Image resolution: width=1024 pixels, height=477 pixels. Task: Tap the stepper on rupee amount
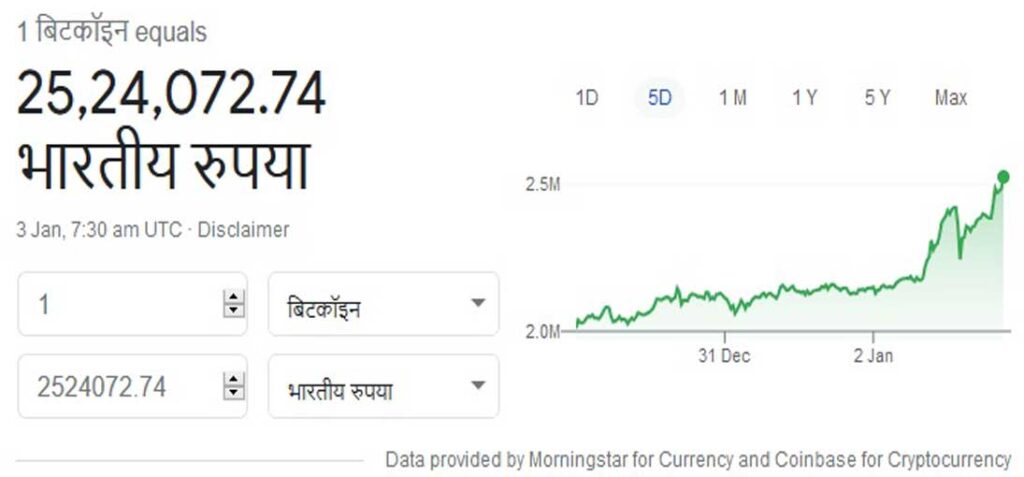click(x=233, y=386)
